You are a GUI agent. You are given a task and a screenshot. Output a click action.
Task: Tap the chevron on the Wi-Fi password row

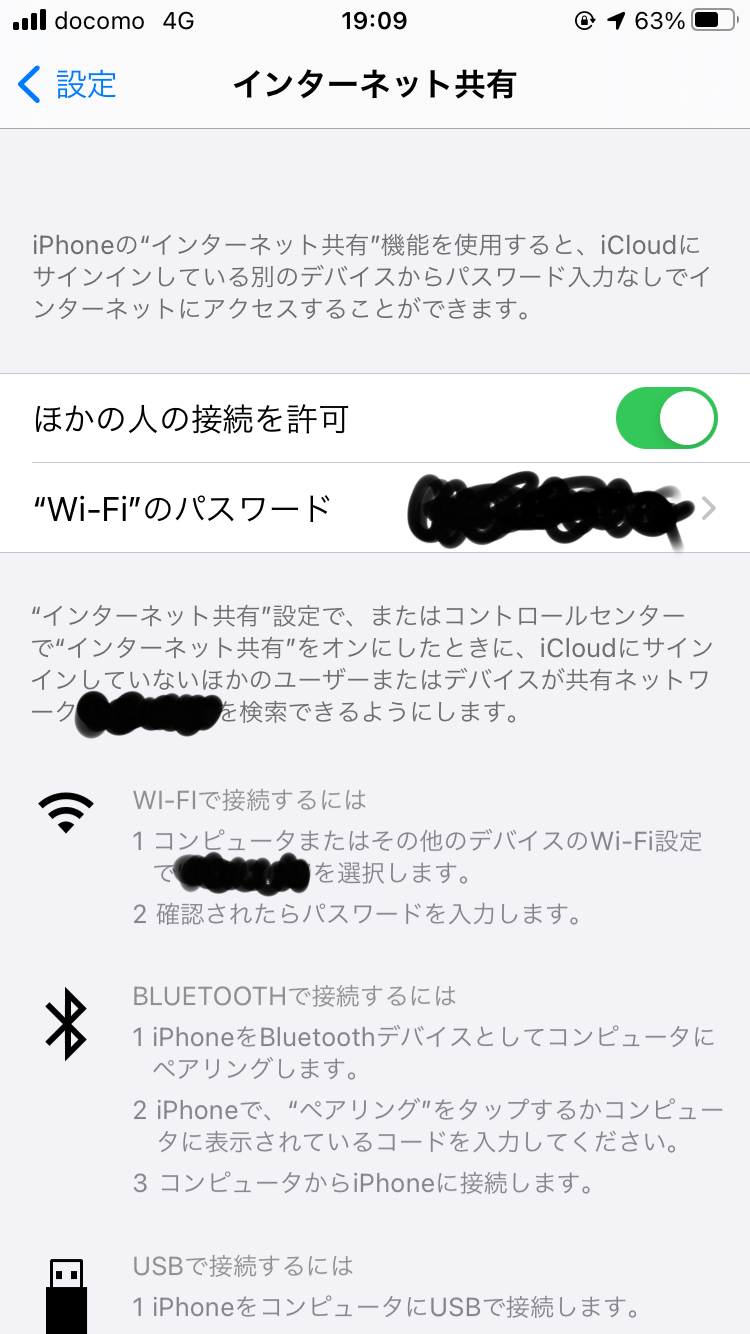click(x=709, y=508)
